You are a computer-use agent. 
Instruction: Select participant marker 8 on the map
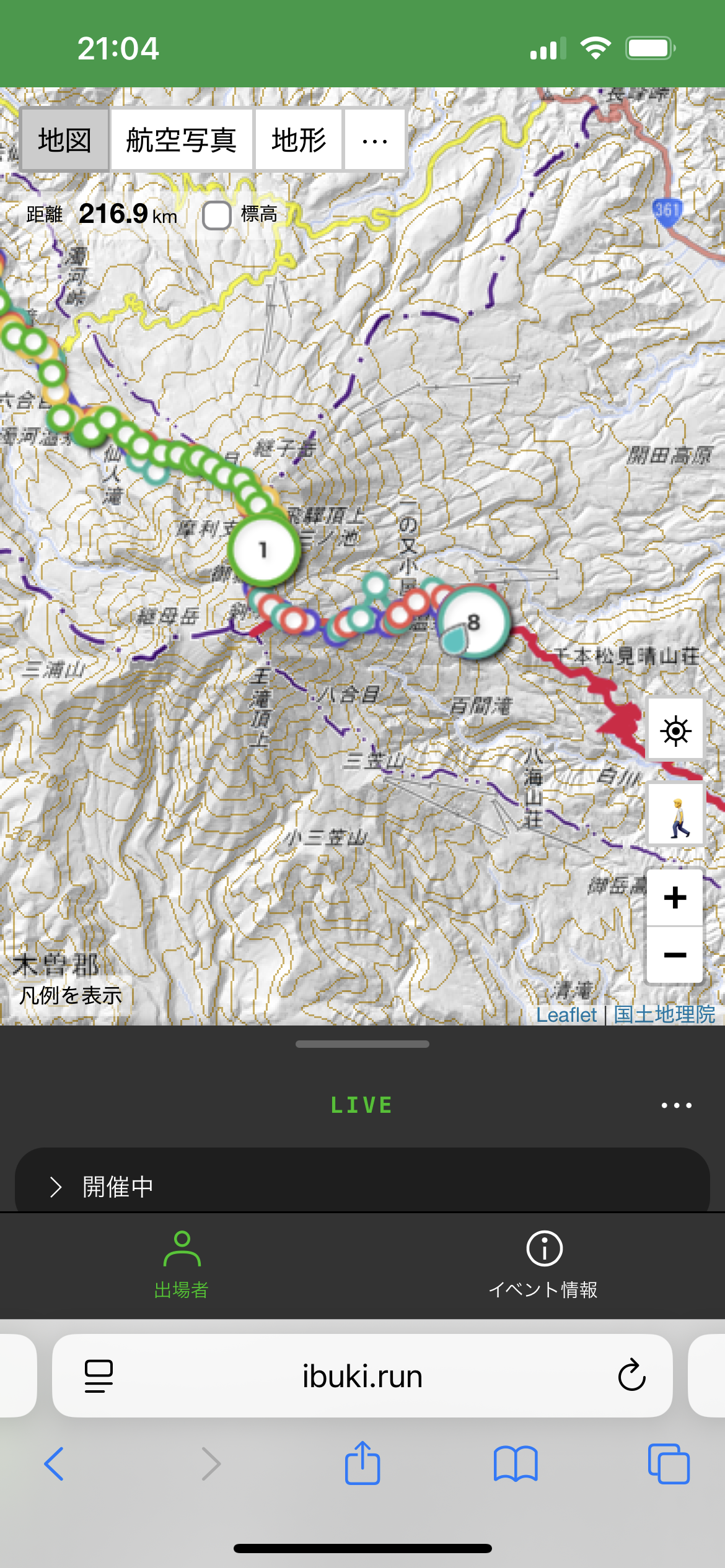point(475,622)
